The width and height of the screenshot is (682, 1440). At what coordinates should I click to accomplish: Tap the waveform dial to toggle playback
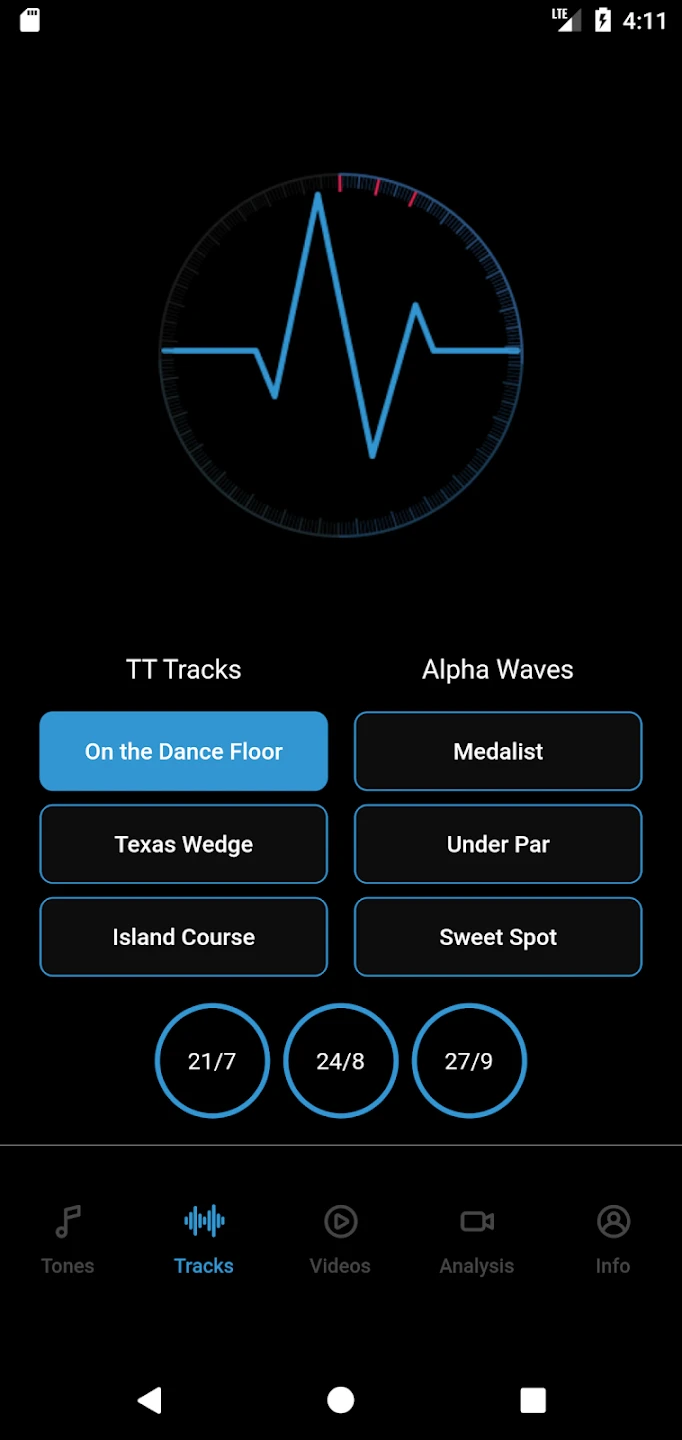pos(341,353)
